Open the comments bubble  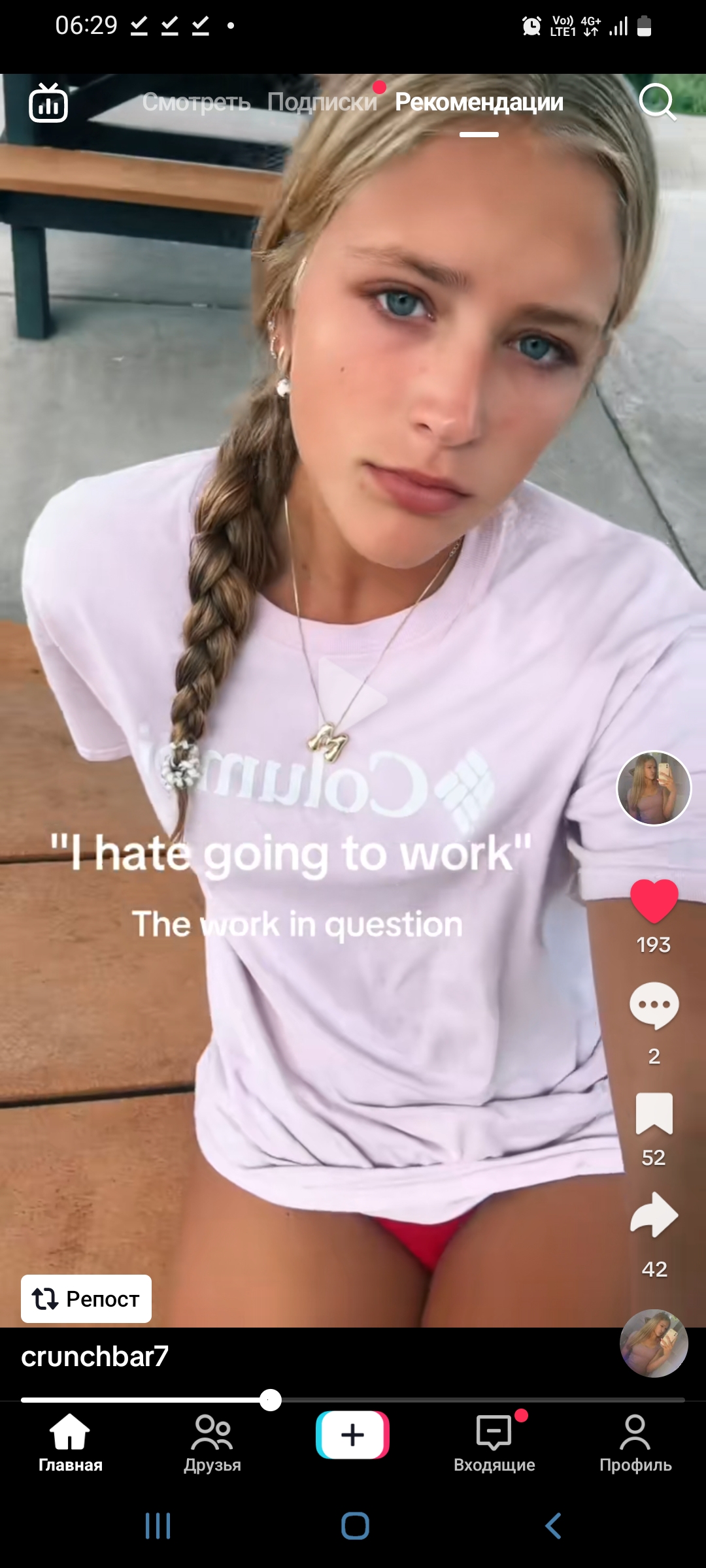click(654, 1006)
